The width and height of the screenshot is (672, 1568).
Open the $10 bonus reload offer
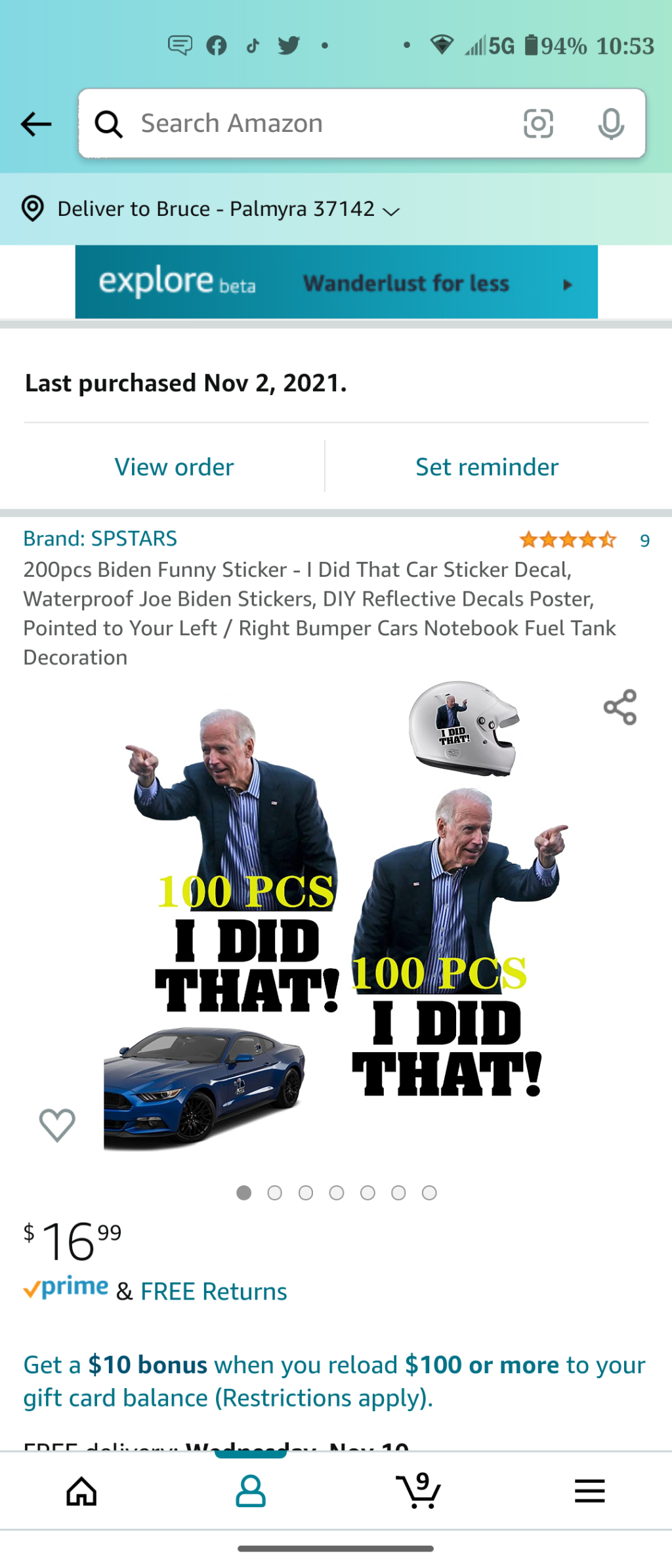[335, 1381]
